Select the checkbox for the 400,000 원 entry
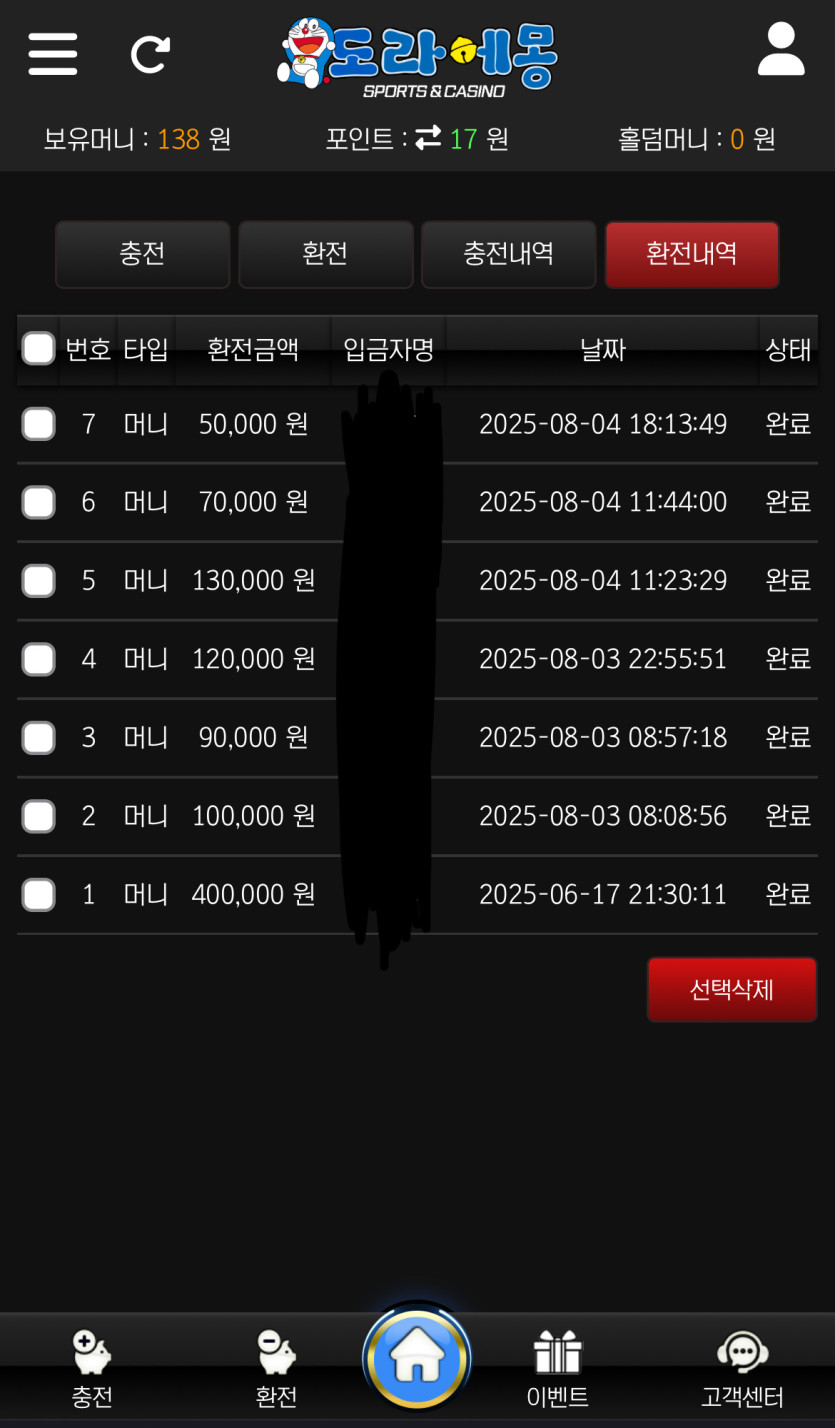 [39, 895]
